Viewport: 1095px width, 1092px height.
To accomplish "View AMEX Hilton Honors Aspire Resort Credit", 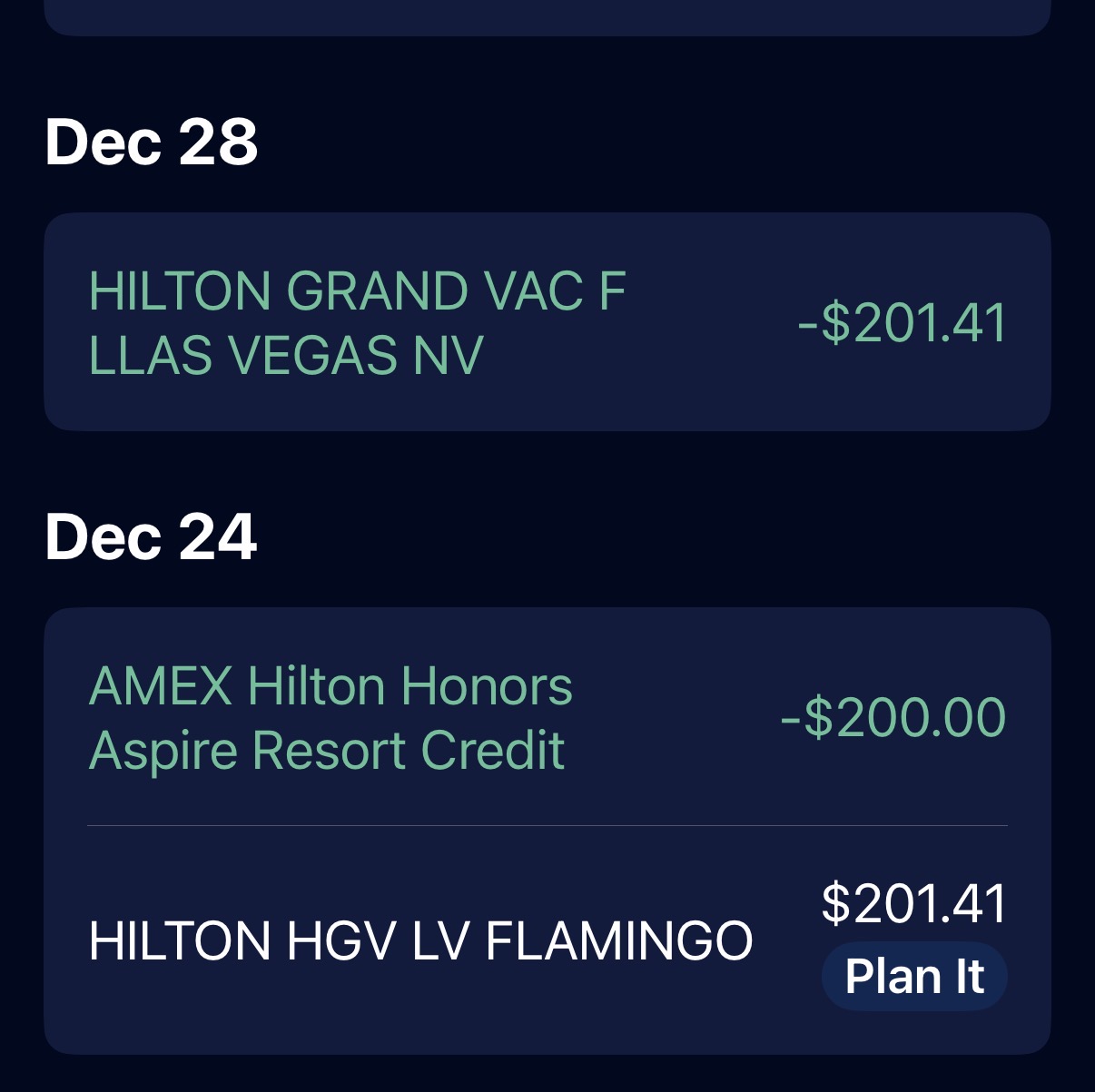I will (x=545, y=717).
